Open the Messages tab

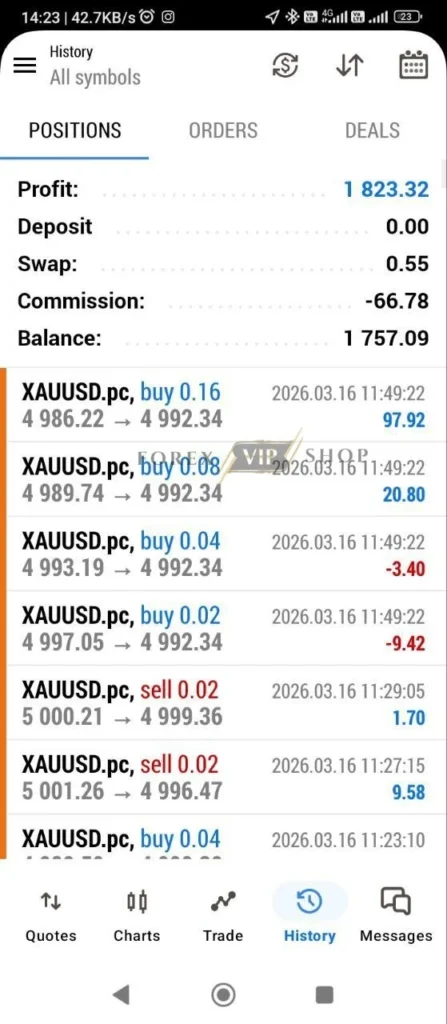pos(396,916)
